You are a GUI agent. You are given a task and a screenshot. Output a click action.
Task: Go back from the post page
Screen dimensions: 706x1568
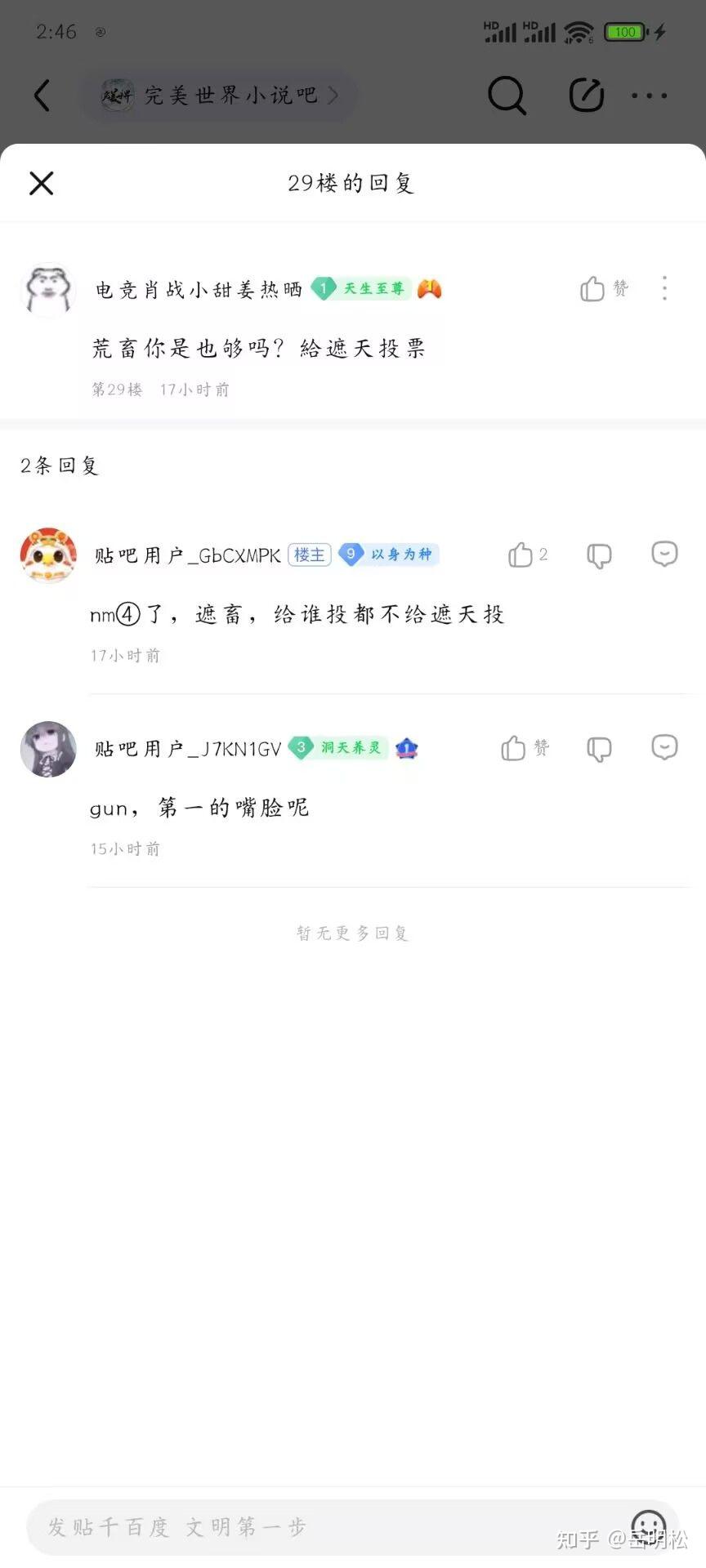(x=42, y=96)
